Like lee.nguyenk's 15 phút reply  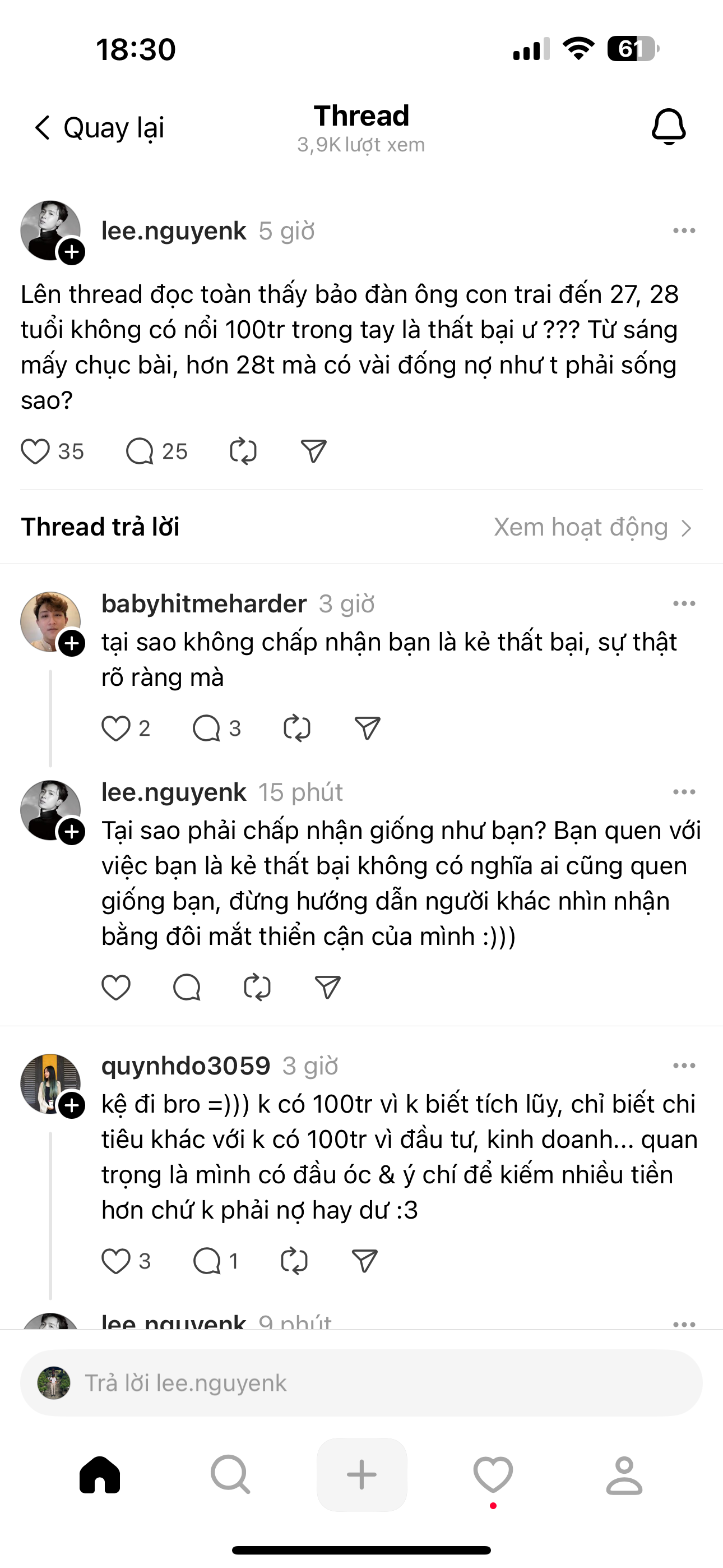(115, 988)
